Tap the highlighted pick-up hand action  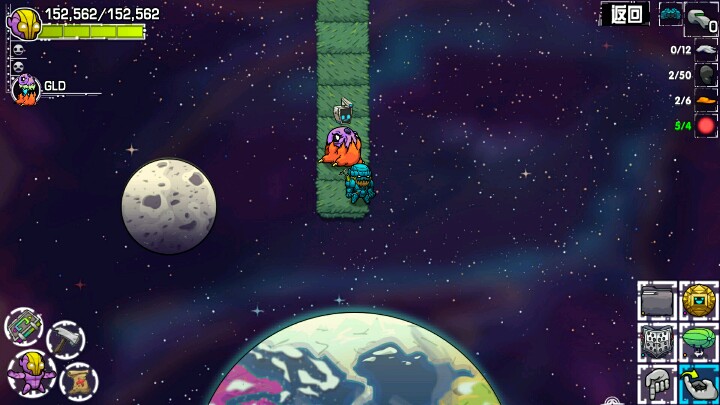[x=699, y=384]
